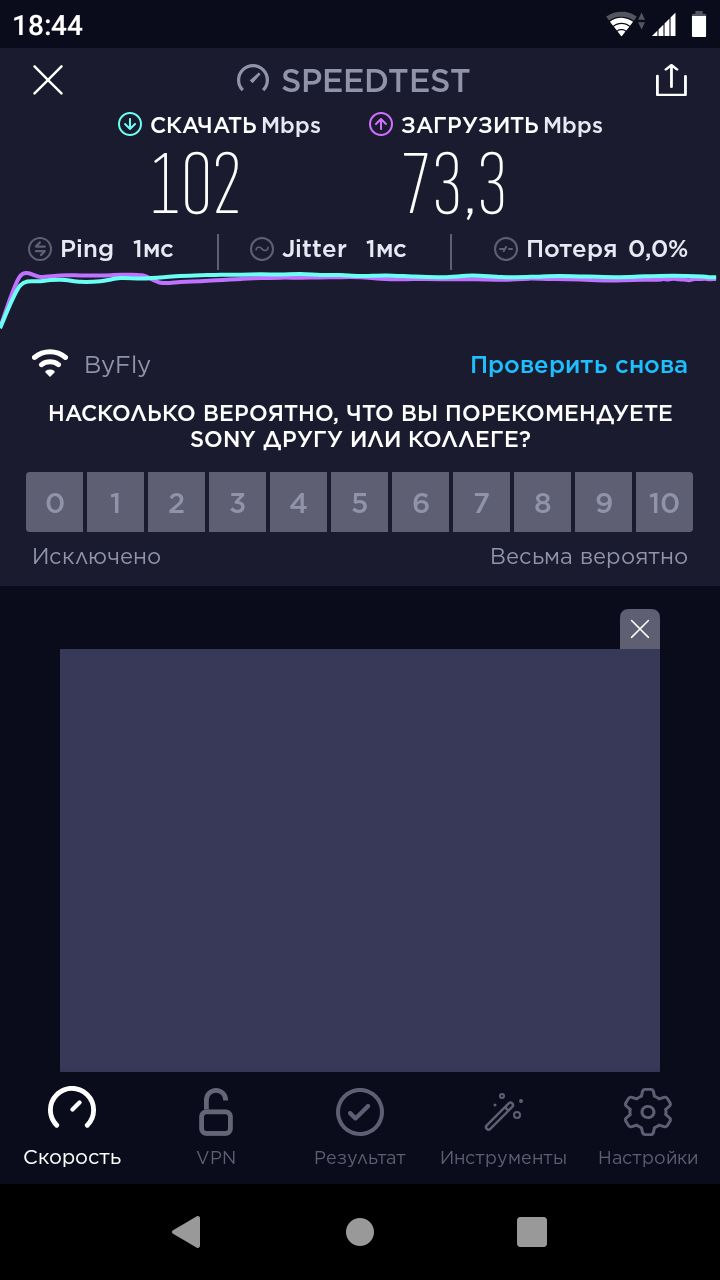This screenshot has width=720, height=1280.
Task: Dismiss the ad banner
Action: click(x=640, y=629)
